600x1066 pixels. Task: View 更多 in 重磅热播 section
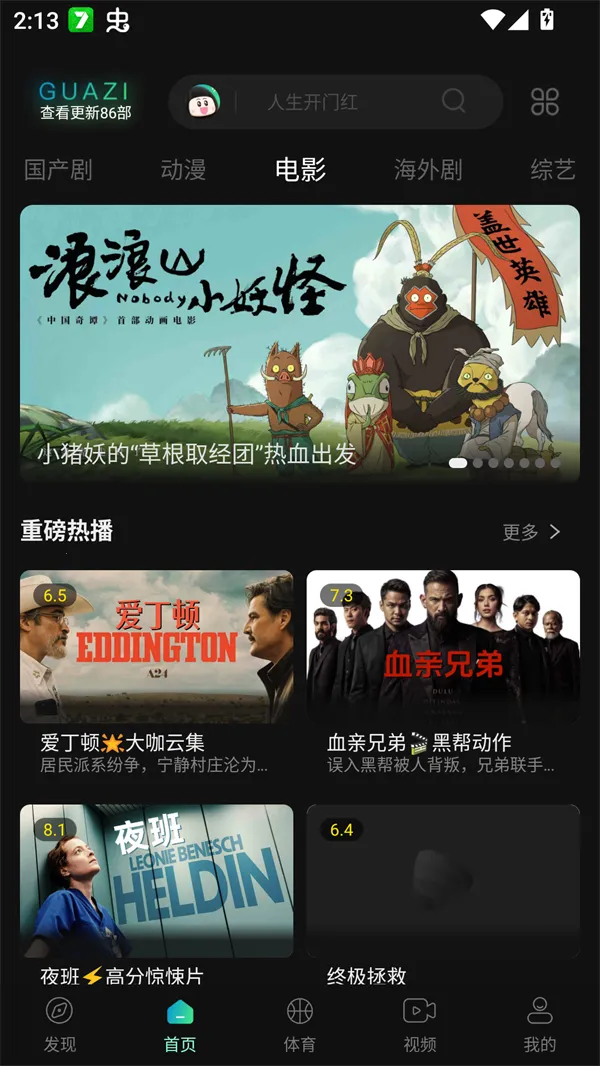[x=531, y=532]
